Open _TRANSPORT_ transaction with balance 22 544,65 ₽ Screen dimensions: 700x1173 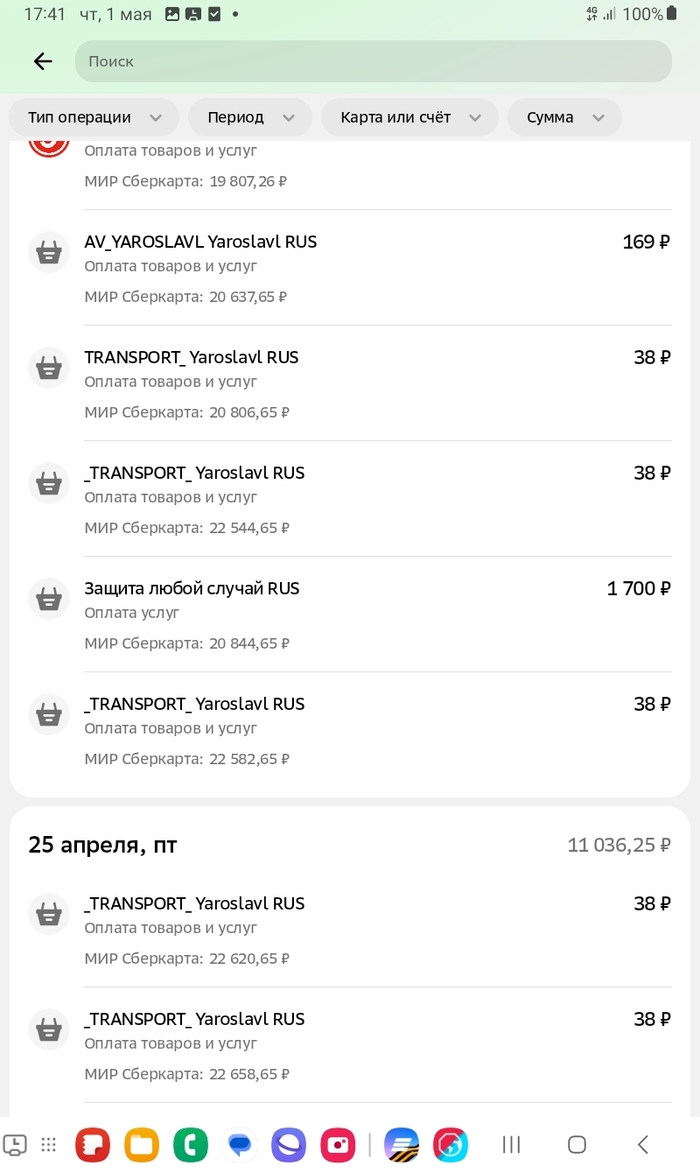(350, 498)
